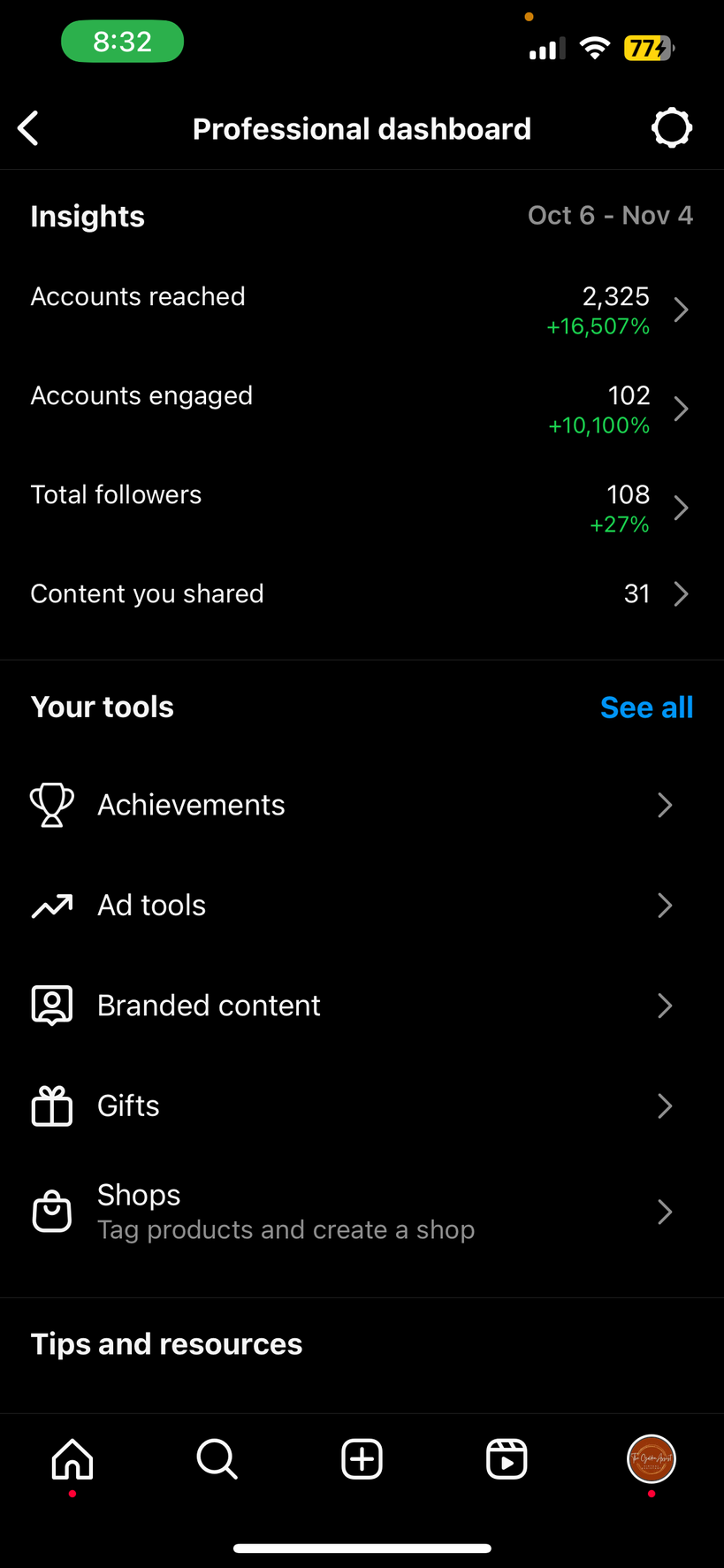Create a new post with plus icon
The width and height of the screenshot is (724, 1568).
click(x=362, y=1459)
